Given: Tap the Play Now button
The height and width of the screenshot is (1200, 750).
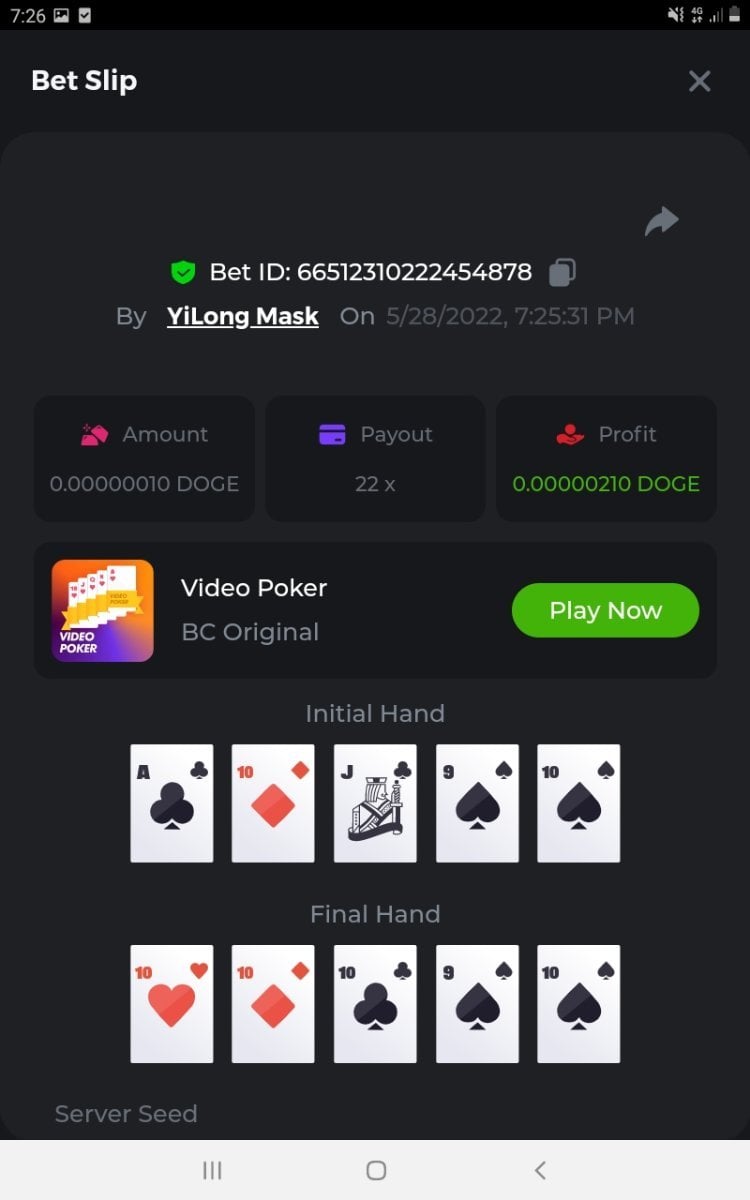Looking at the screenshot, I should [605, 610].
